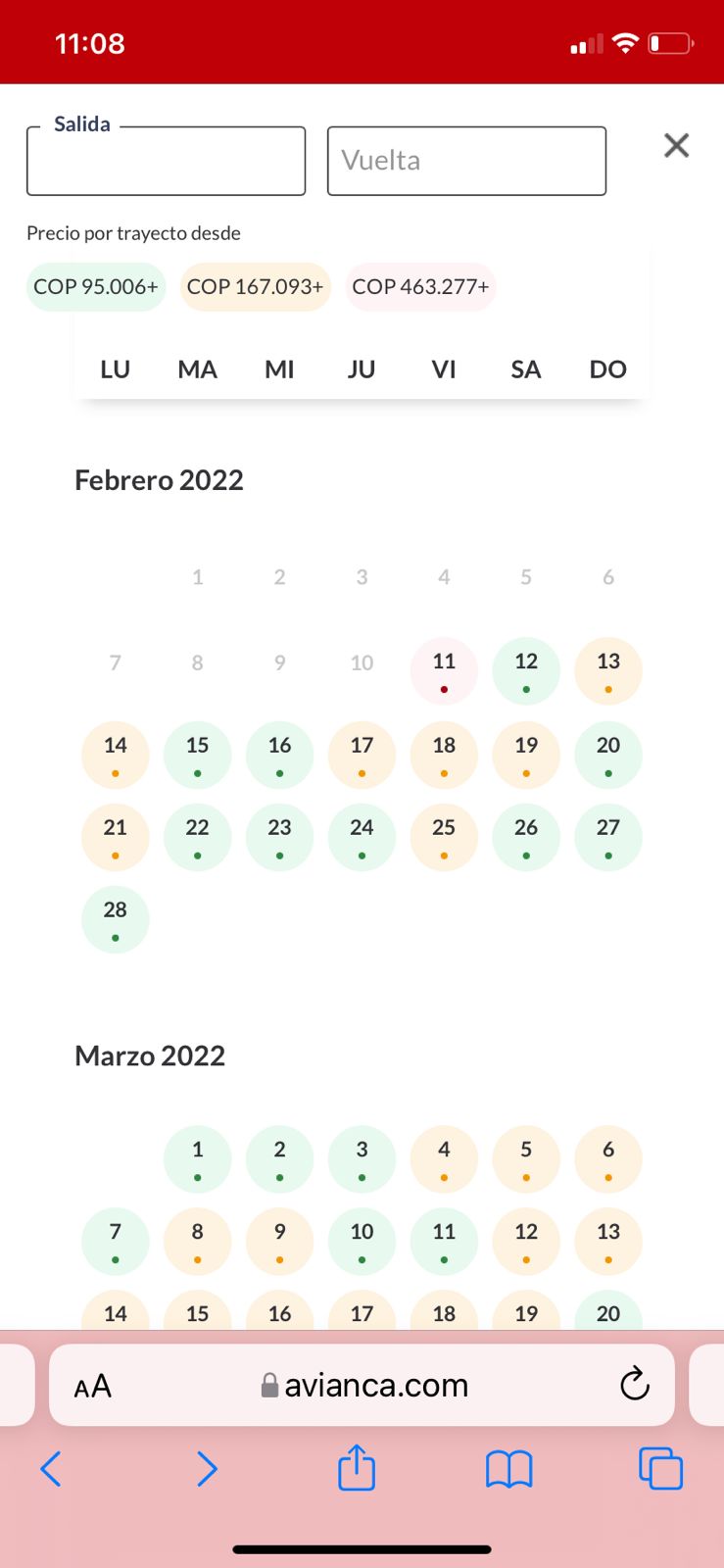The height and width of the screenshot is (1568, 724).
Task: Reload the avianca.com page
Action: pyautogui.click(x=635, y=1384)
